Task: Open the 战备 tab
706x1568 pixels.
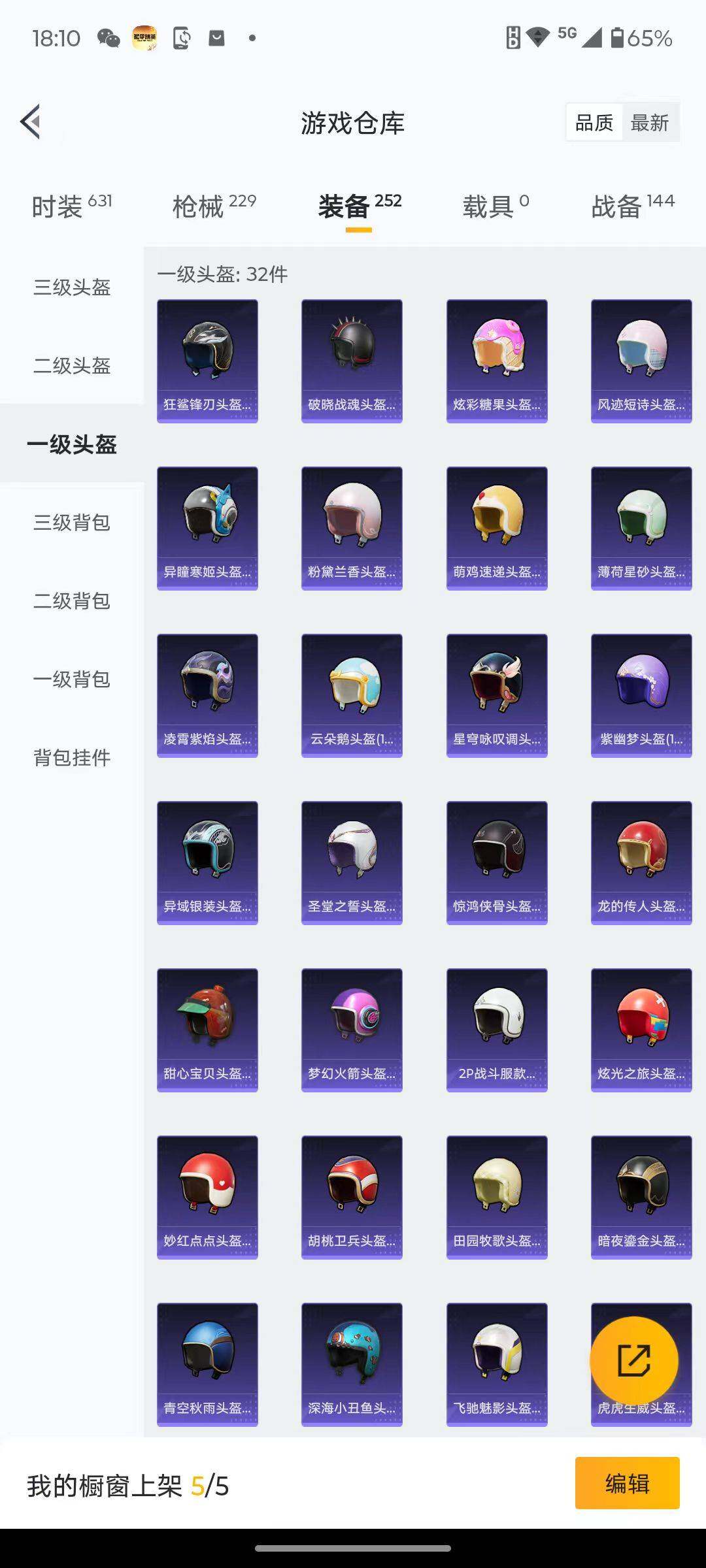Action: pyautogui.click(x=632, y=206)
